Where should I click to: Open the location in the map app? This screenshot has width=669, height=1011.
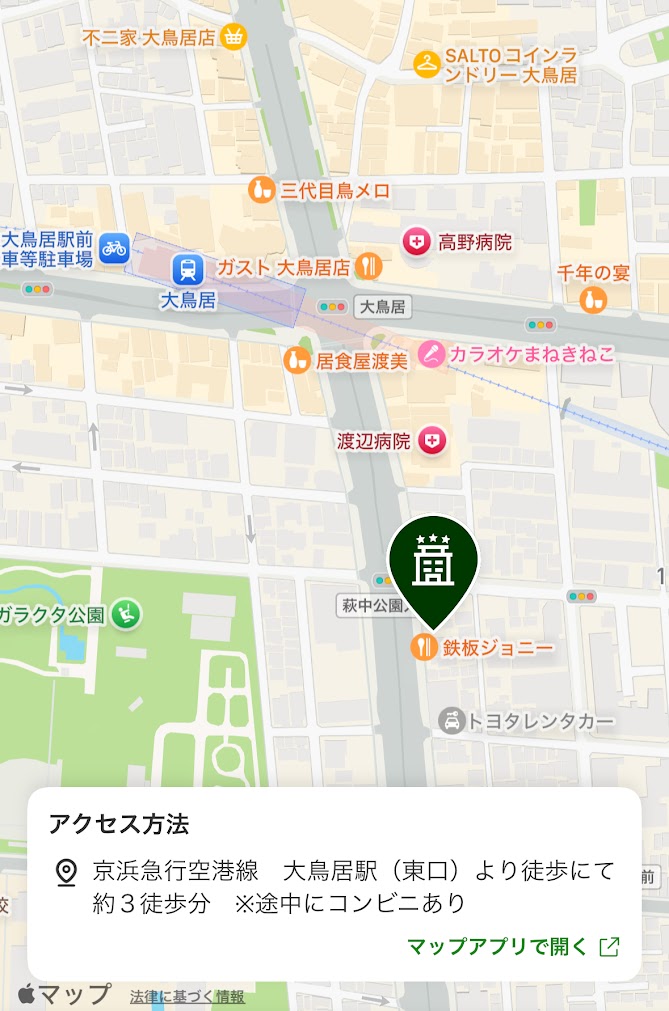click(x=513, y=946)
